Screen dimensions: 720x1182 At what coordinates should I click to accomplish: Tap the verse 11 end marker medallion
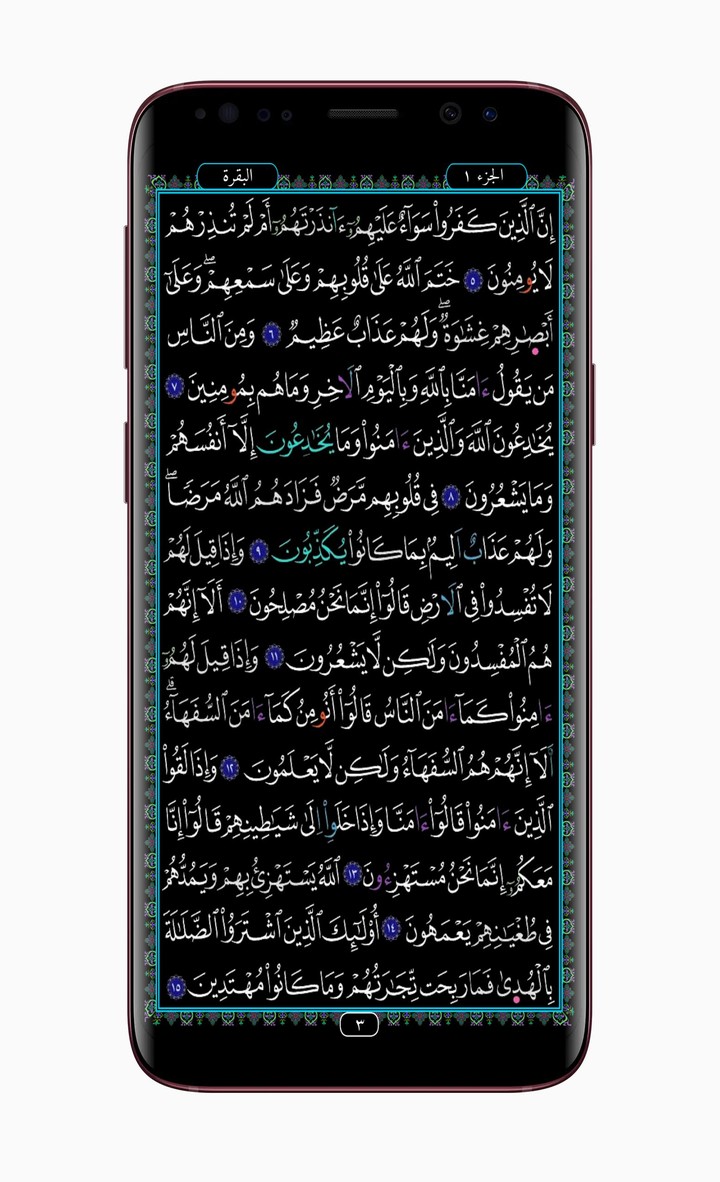(x=275, y=656)
